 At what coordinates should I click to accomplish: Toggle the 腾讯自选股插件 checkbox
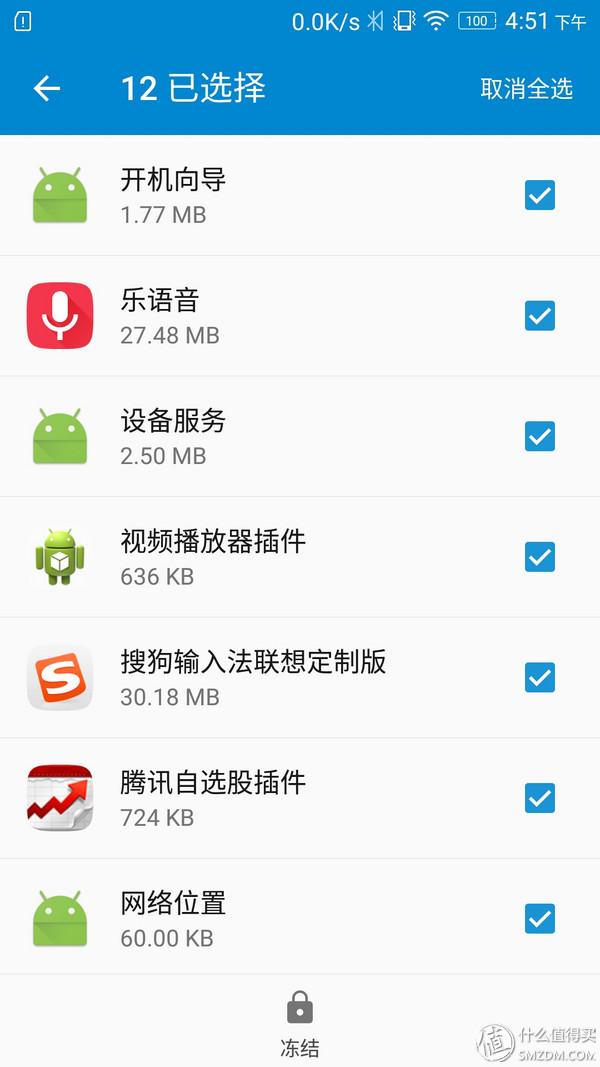coord(540,798)
